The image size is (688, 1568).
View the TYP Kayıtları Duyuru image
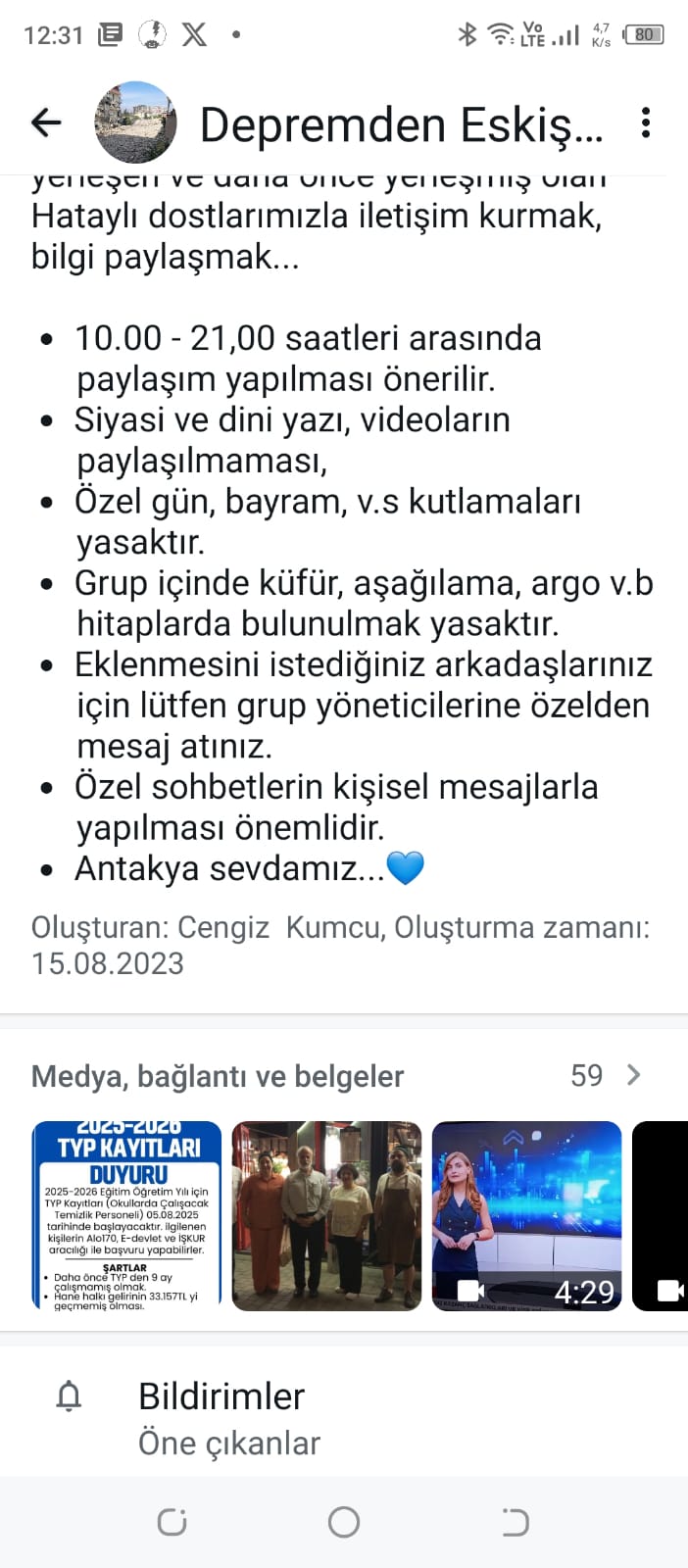click(126, 1216)
